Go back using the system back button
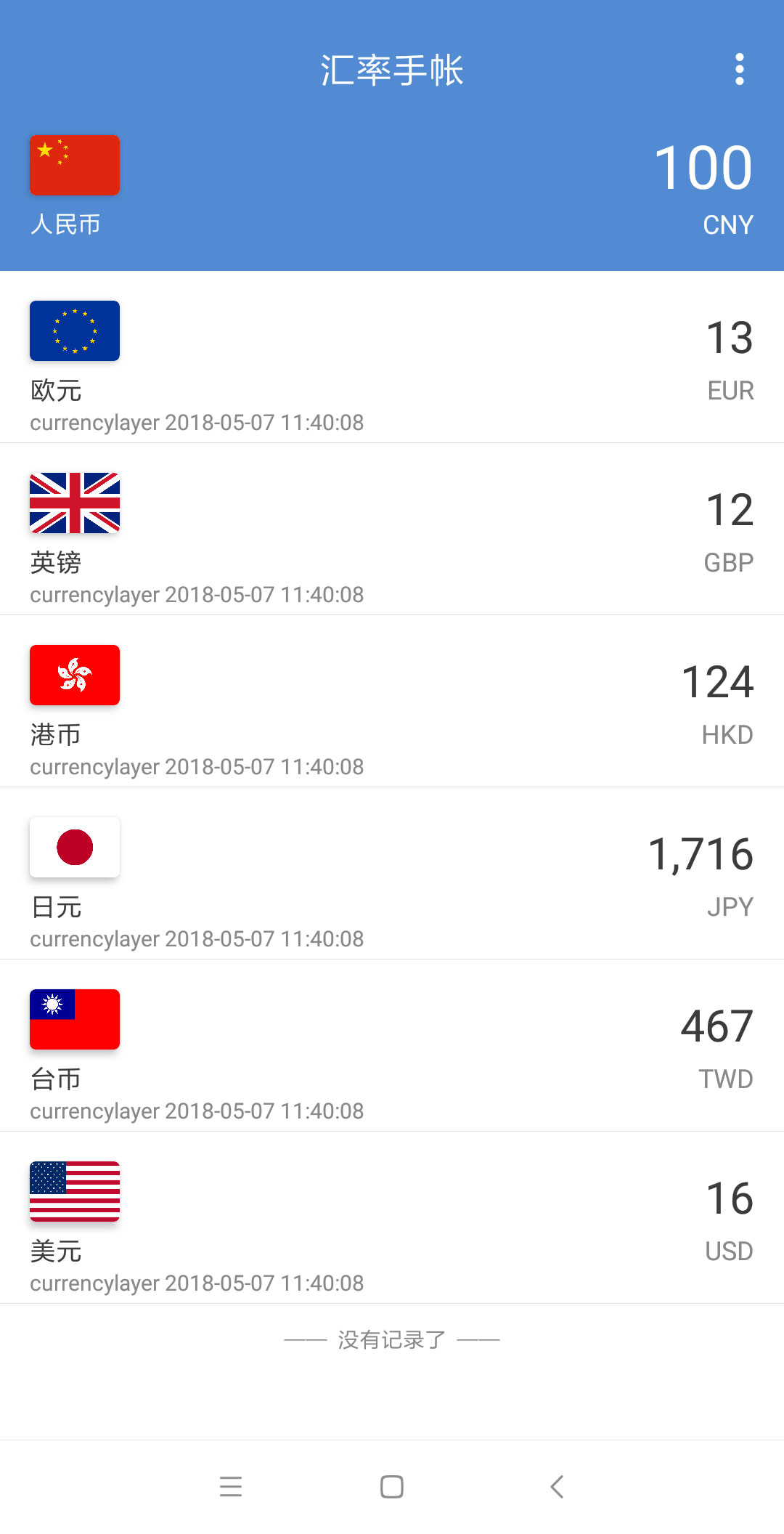The height and width of the screenshot is (1534, 784). pos(557,1487)
